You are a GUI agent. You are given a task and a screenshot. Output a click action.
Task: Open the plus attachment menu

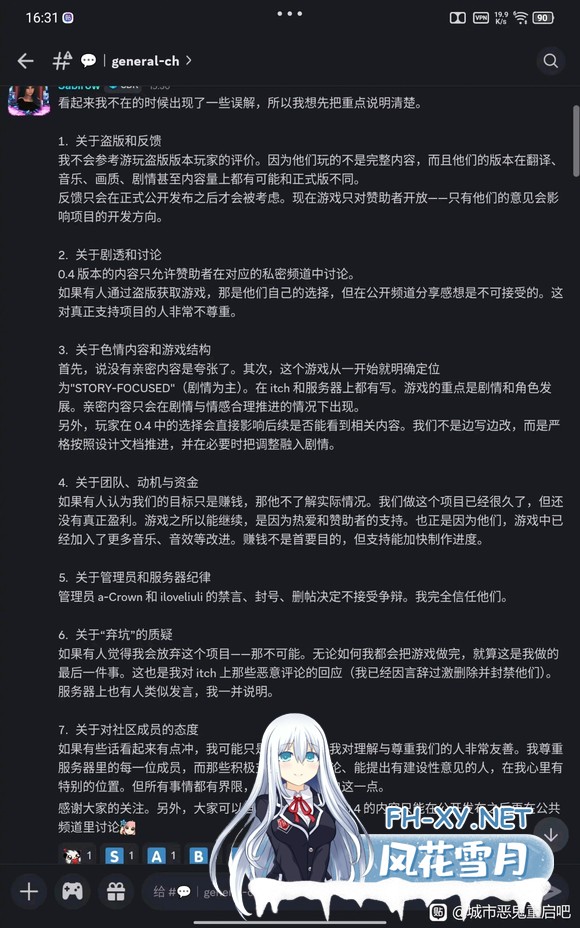click(29, 891)
